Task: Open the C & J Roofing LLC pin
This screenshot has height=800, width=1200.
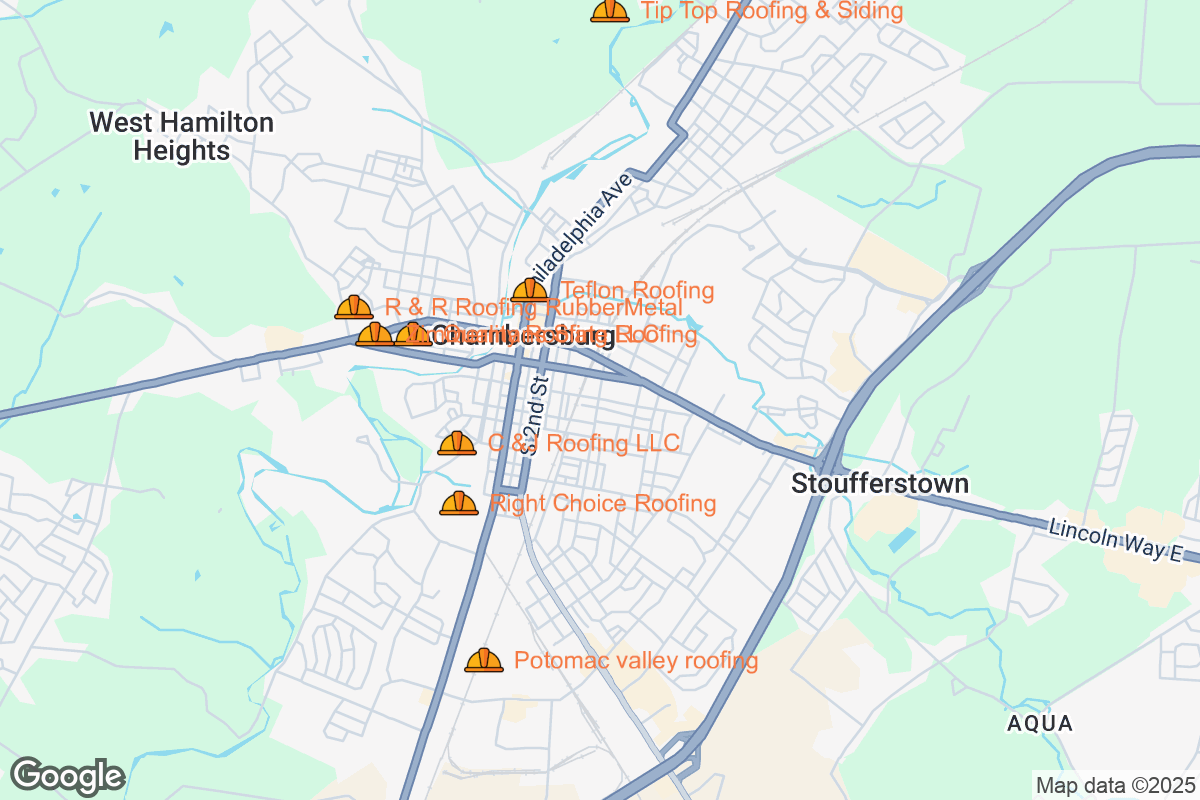Action: tap(457, 443)
